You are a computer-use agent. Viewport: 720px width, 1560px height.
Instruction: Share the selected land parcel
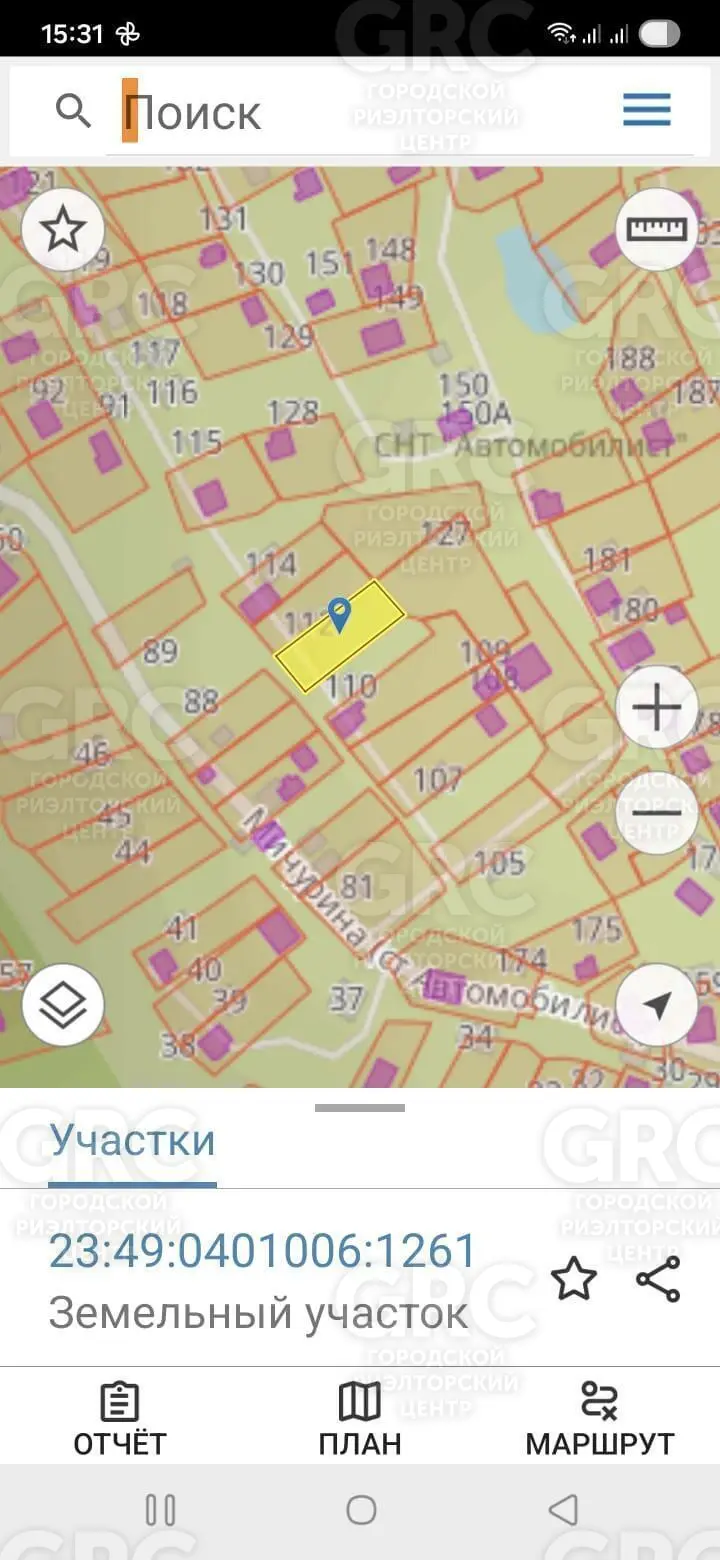(x=658, y=1280)
